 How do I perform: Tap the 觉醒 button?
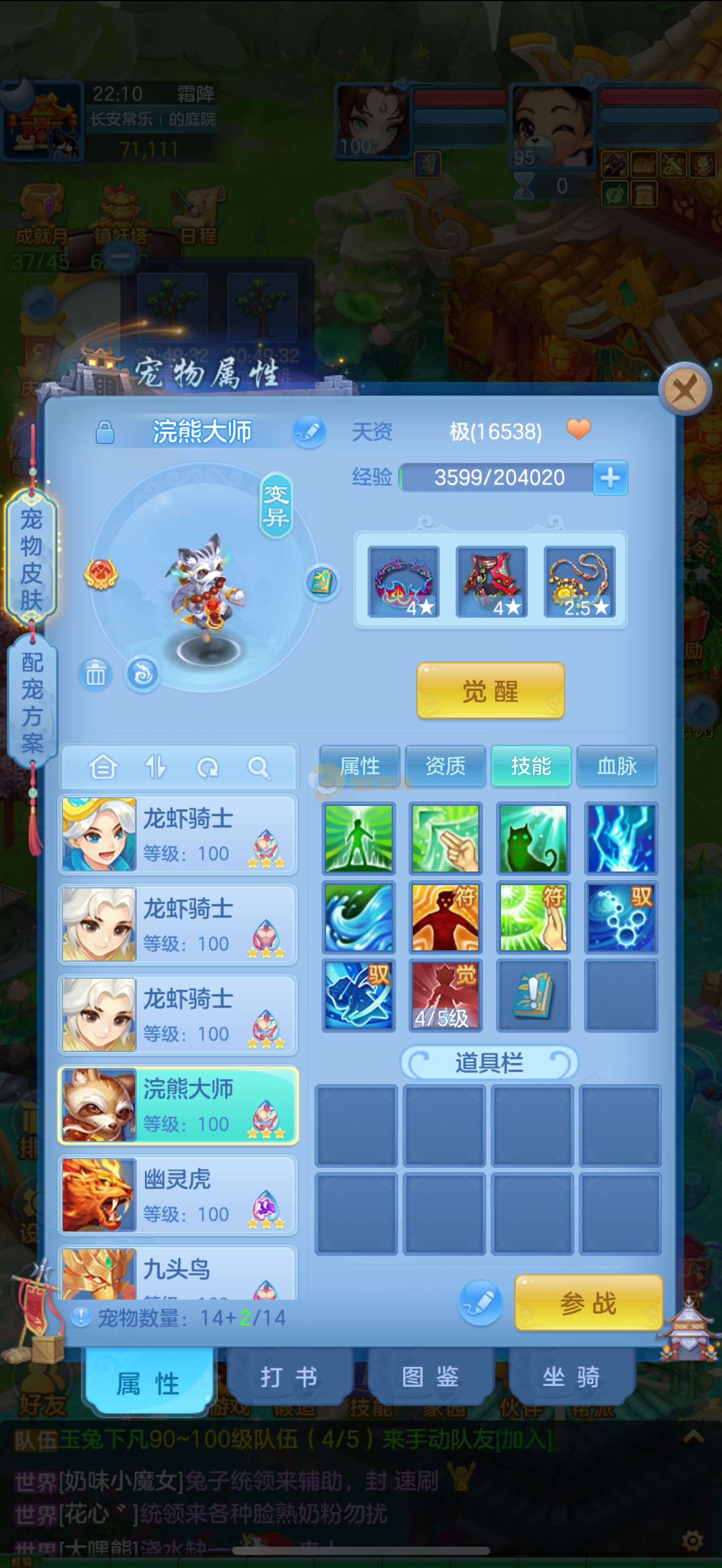pyautogui.click(x=490, y=691)
